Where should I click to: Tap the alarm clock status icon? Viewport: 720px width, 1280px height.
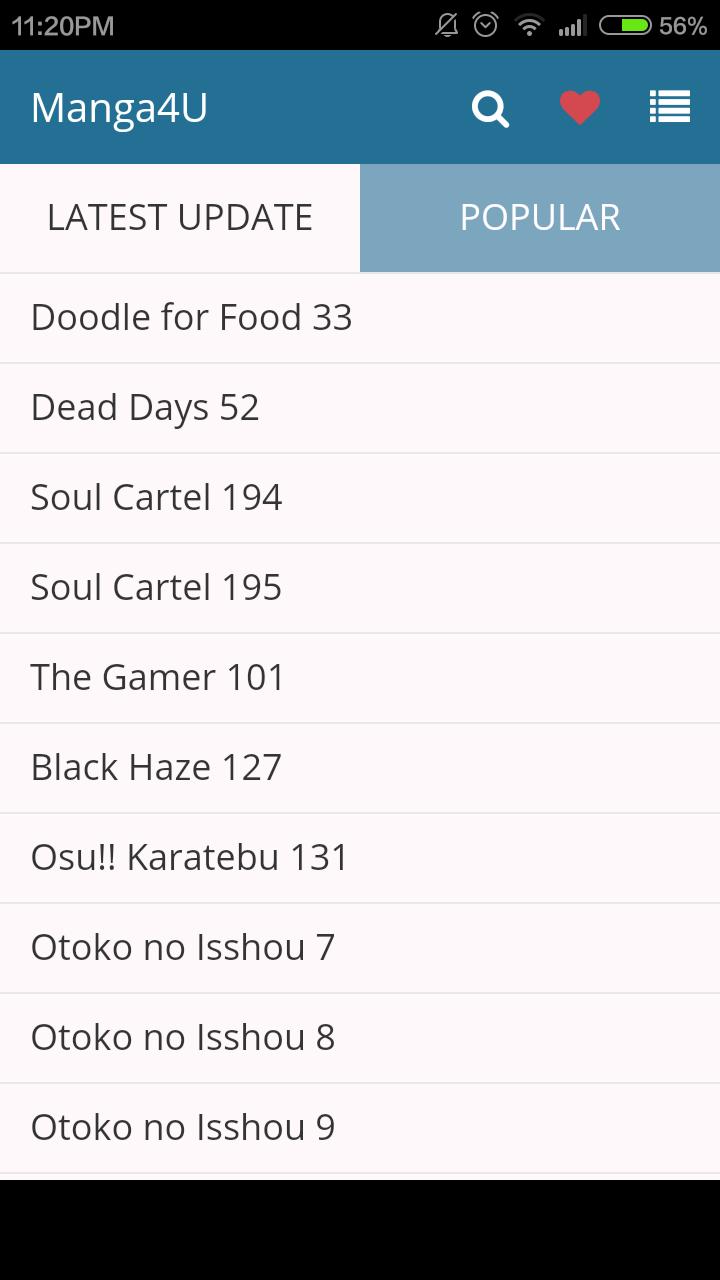[x=484, y=24]
